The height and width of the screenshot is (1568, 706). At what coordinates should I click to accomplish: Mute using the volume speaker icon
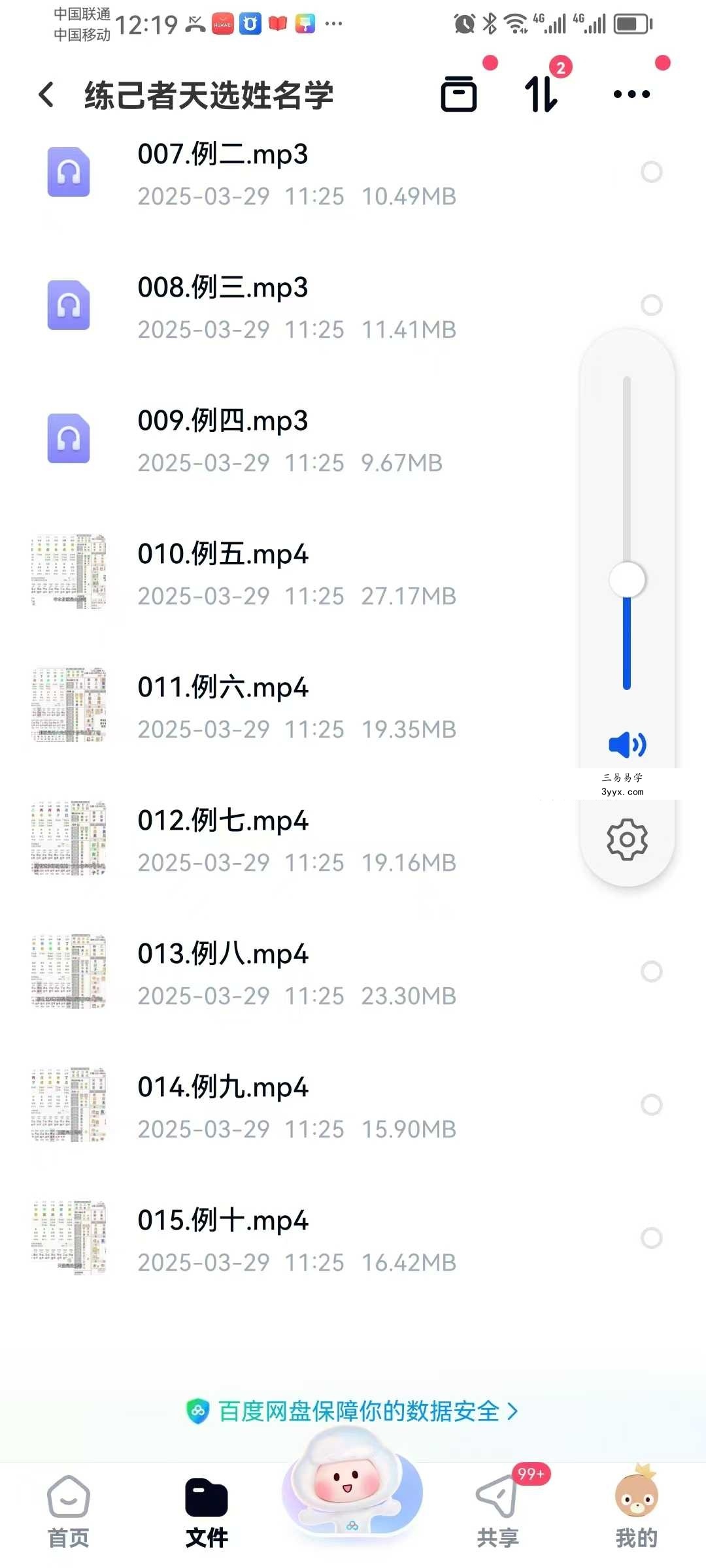click(627, 744)
